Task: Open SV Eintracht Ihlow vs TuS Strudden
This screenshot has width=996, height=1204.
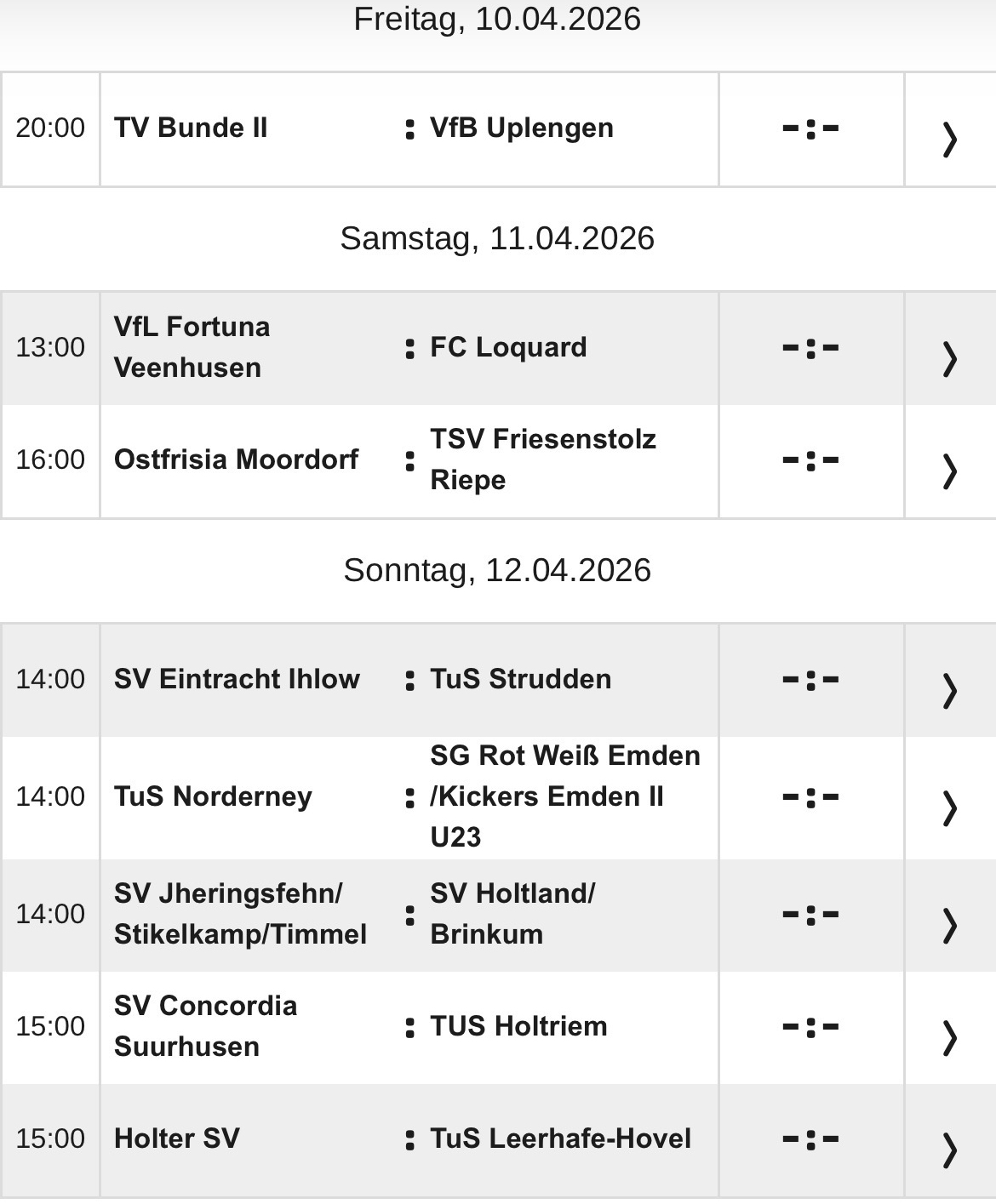Action: (x=949, y=689)
